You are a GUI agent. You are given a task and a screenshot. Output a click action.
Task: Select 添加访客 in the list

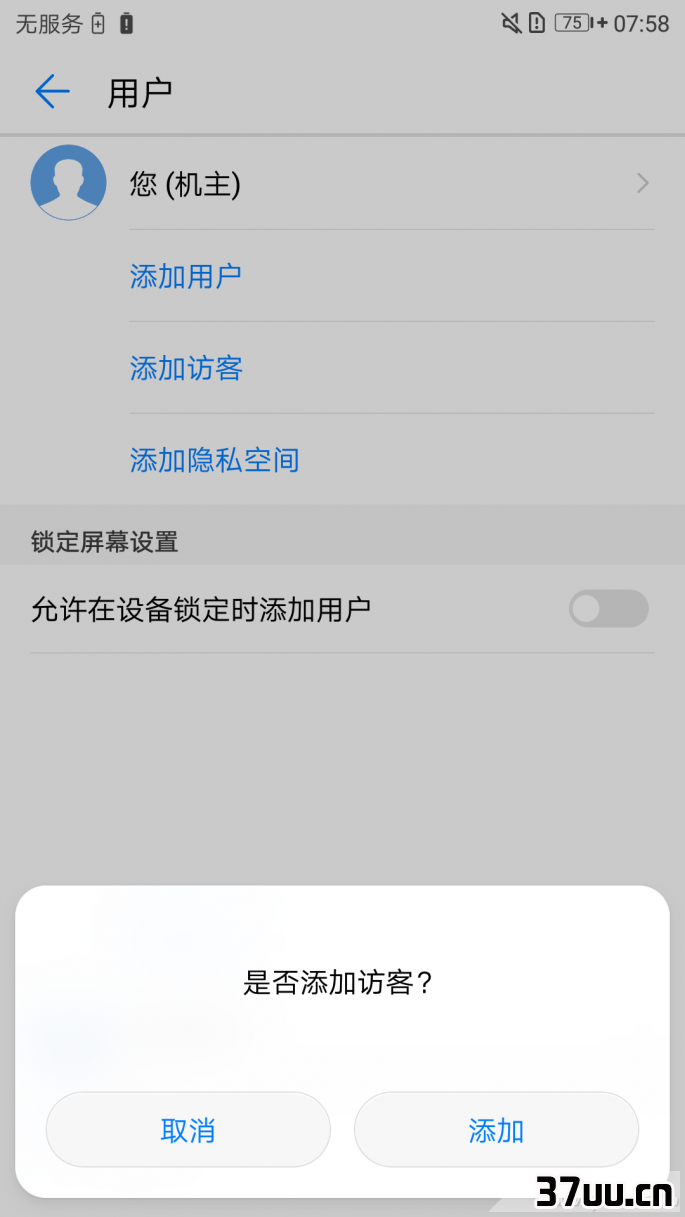click(186, 368)
